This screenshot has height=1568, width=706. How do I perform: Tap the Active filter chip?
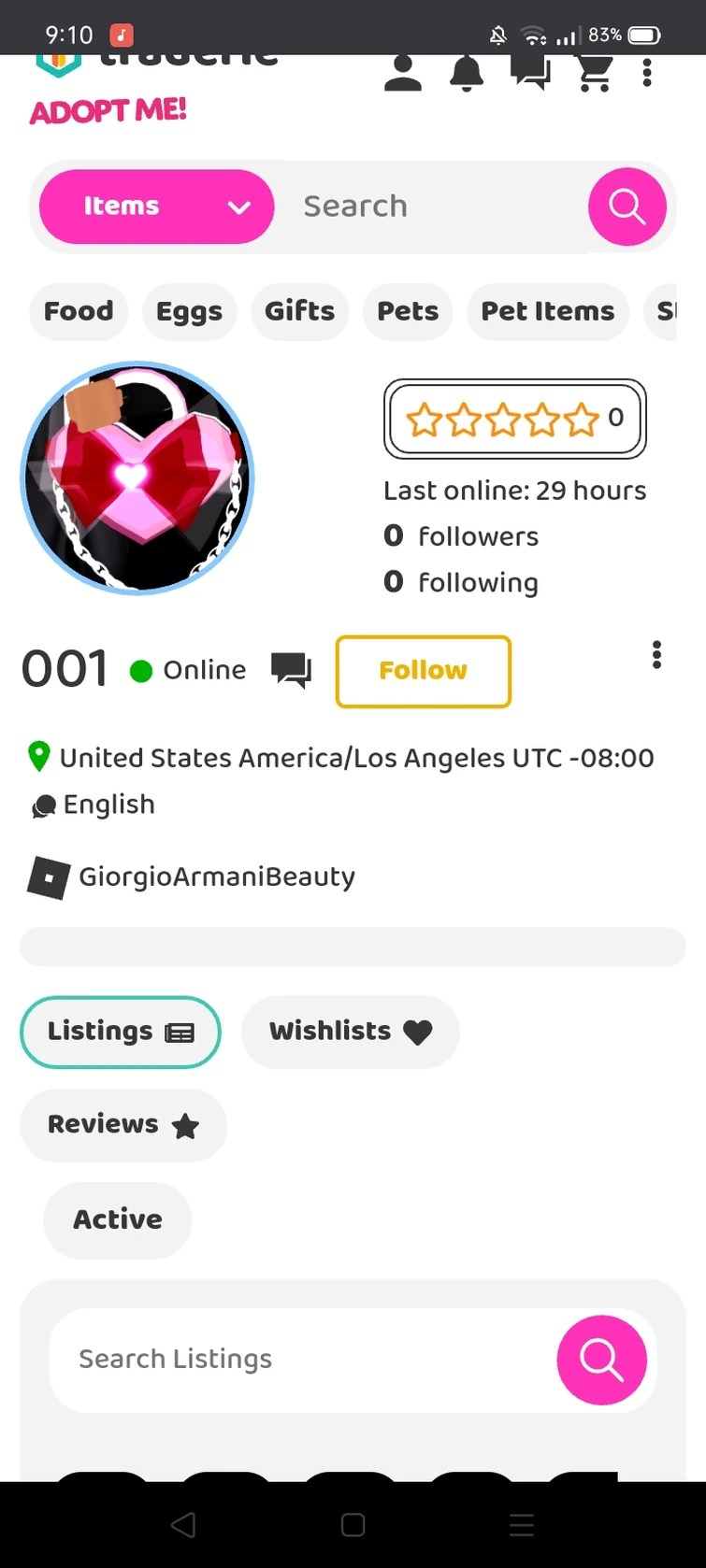tap(118, 1219)
